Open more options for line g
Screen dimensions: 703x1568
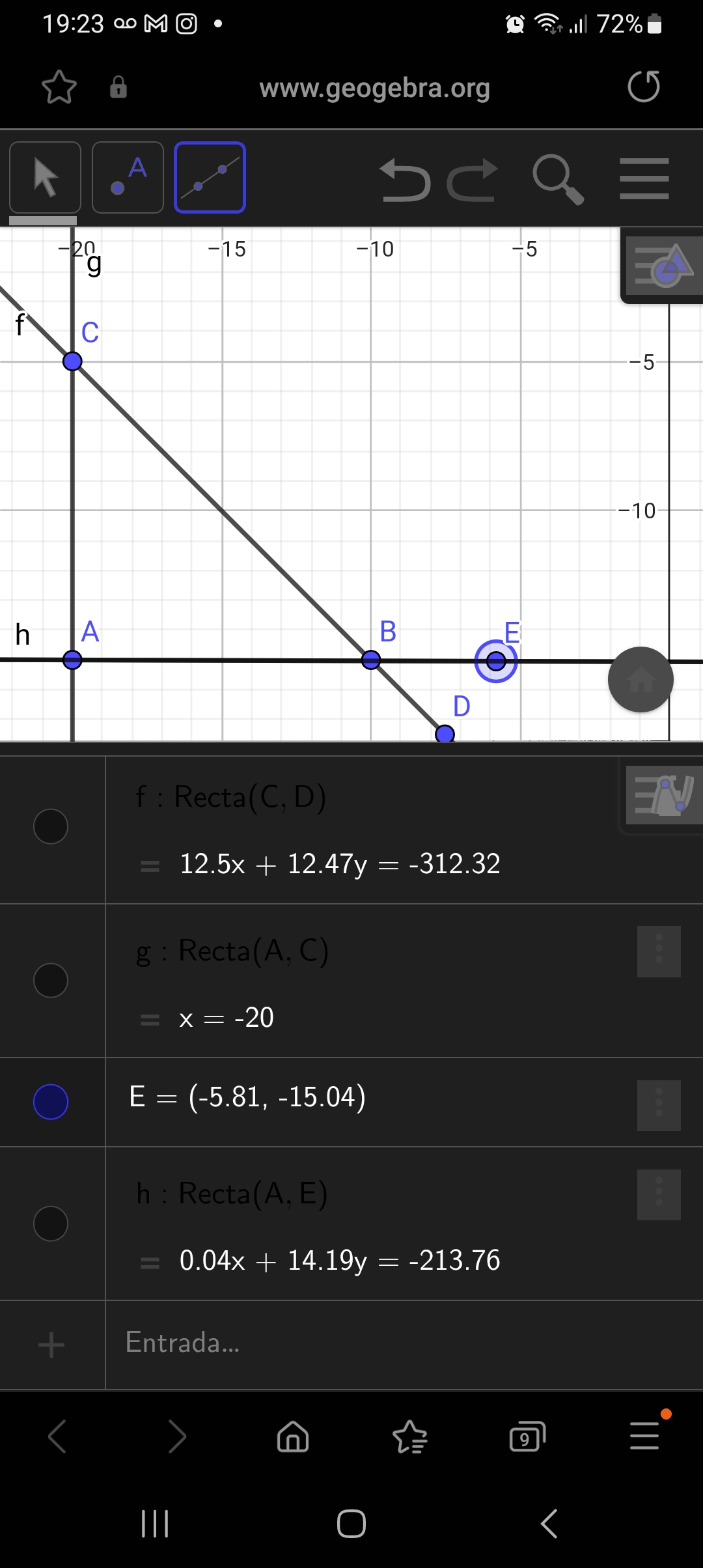click(x=659, y=951)
